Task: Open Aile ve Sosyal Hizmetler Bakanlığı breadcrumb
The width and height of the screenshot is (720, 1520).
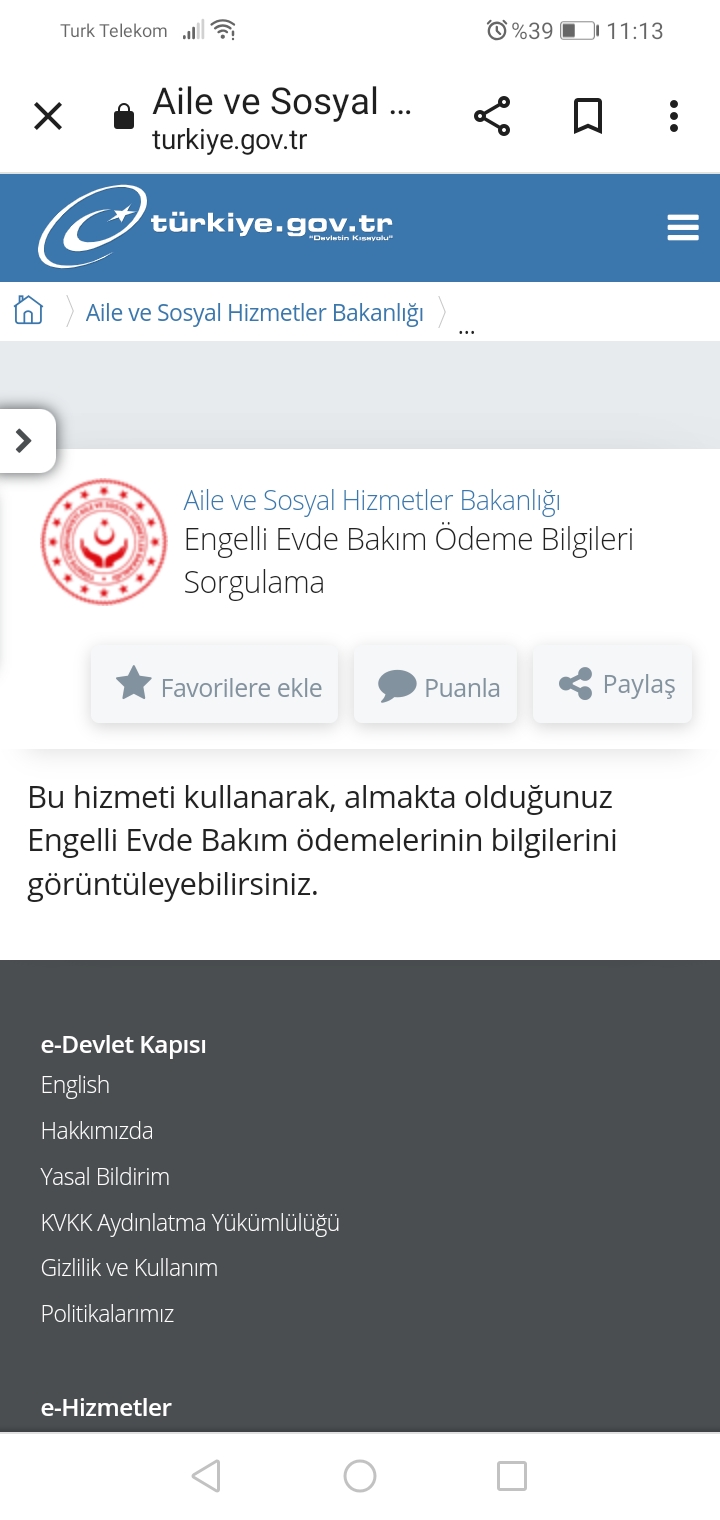Action: click(254, 313)
